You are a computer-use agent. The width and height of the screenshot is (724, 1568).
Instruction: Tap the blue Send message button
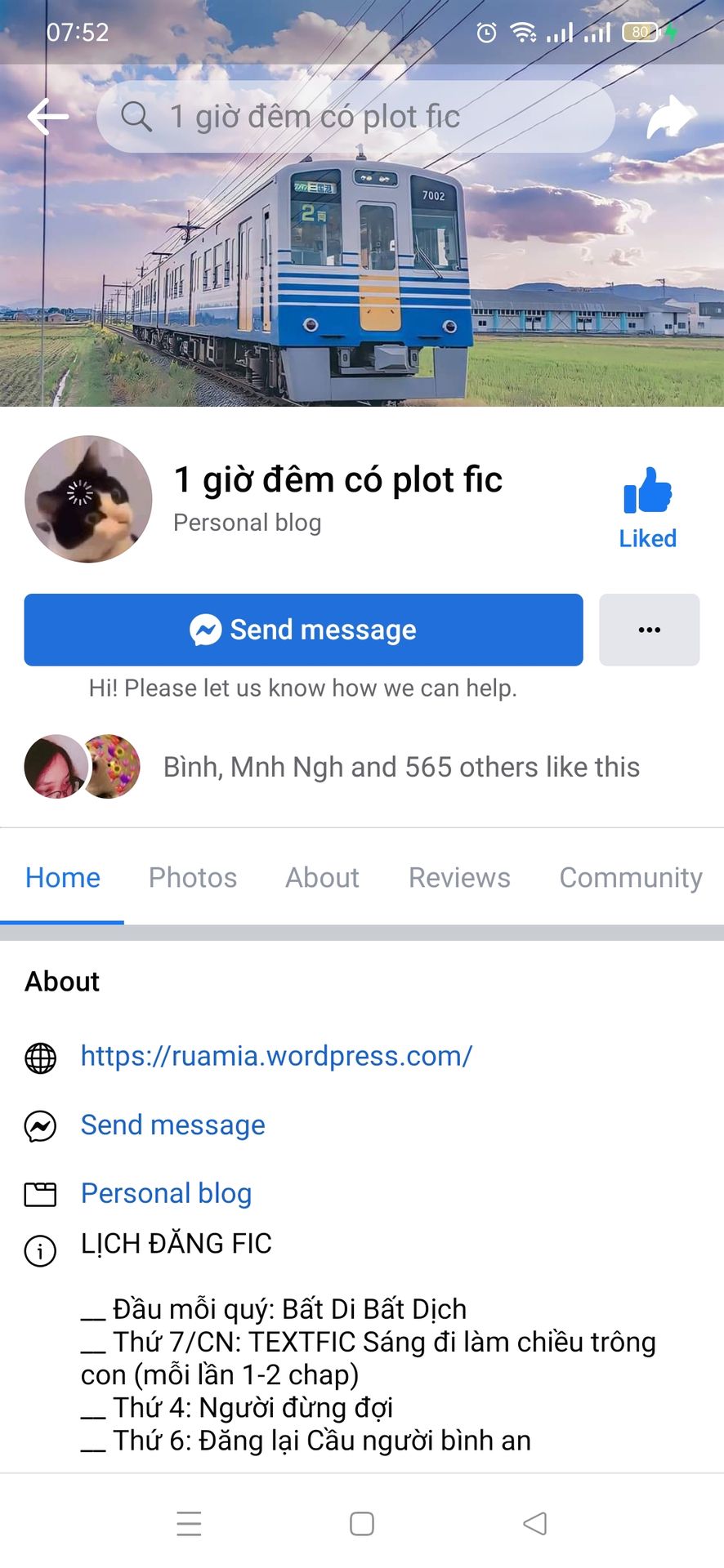303,630
